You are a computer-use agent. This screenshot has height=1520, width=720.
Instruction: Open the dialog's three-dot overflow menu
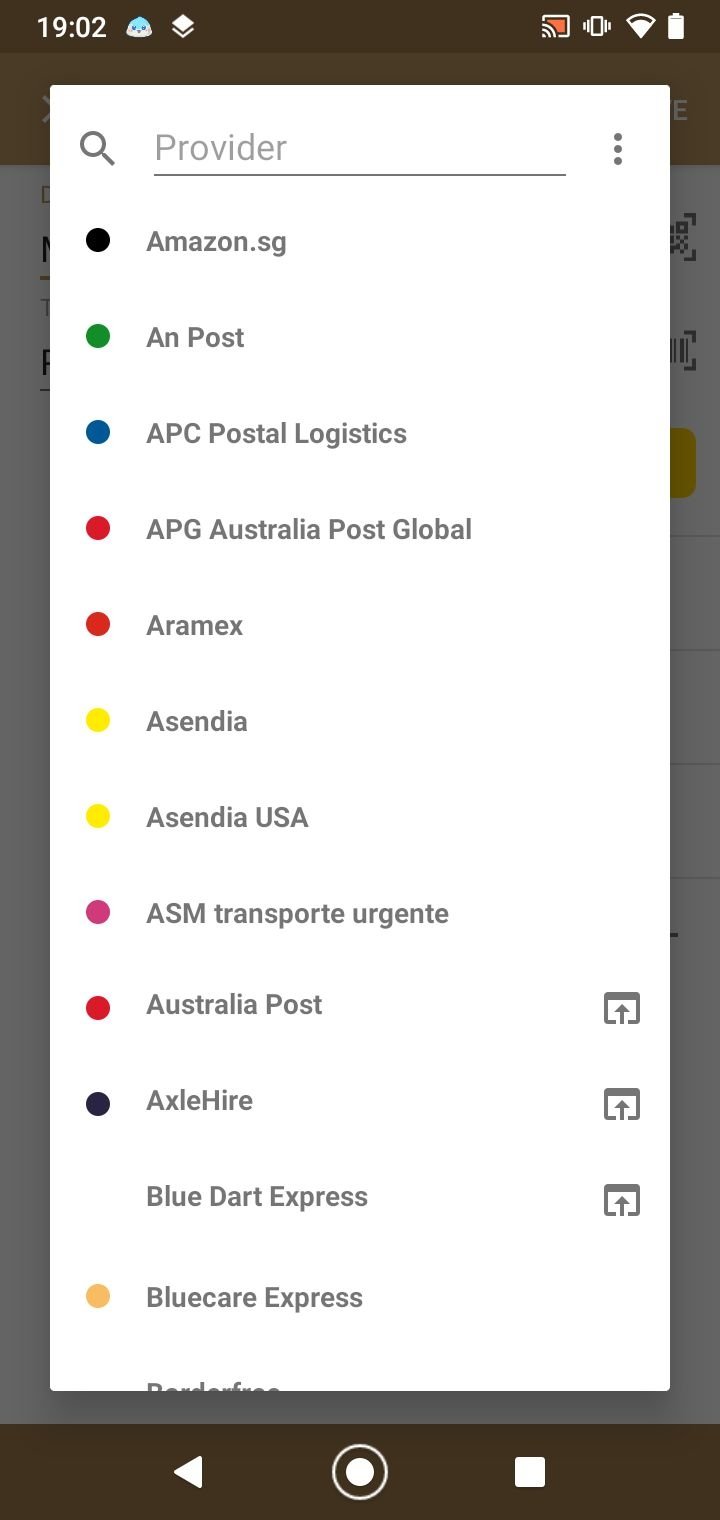click(x=618, y=149)
